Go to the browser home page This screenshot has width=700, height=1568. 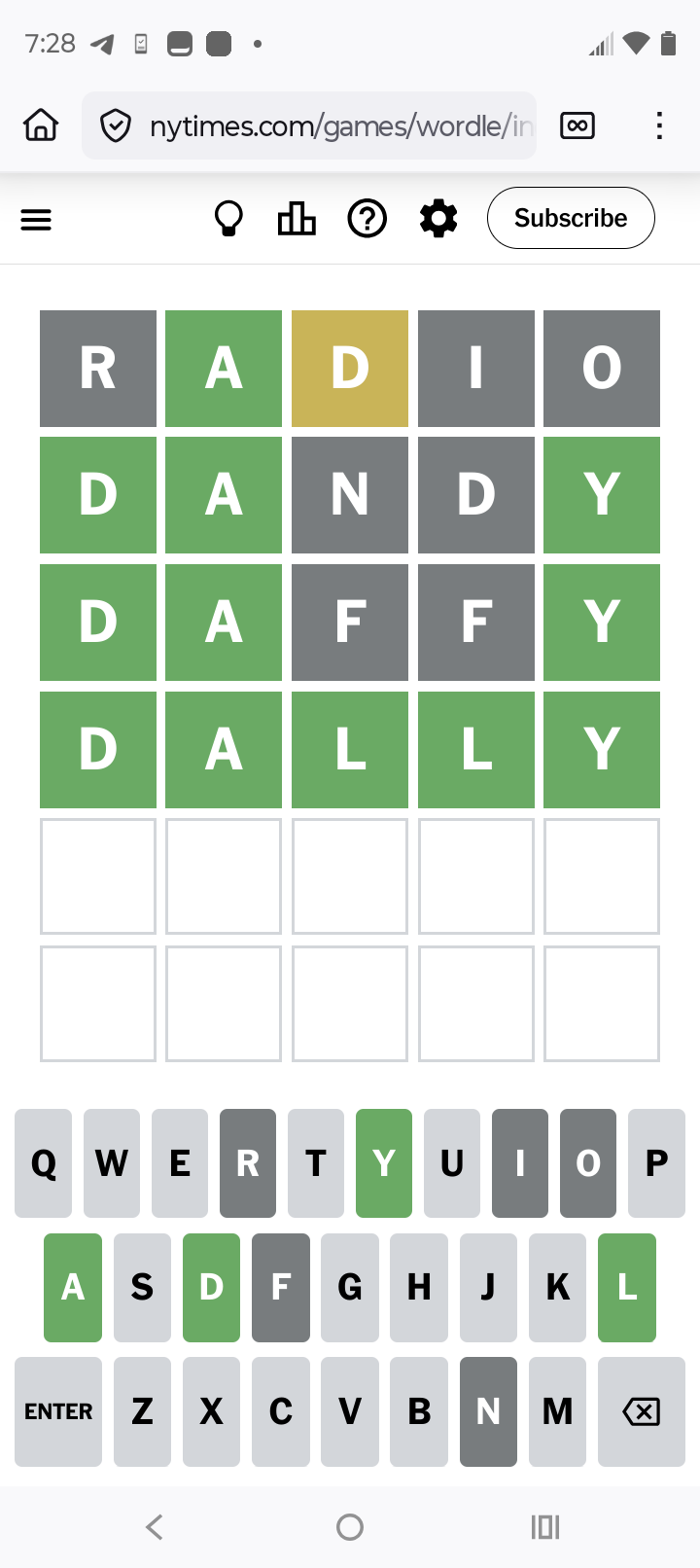tap(41, 125)
